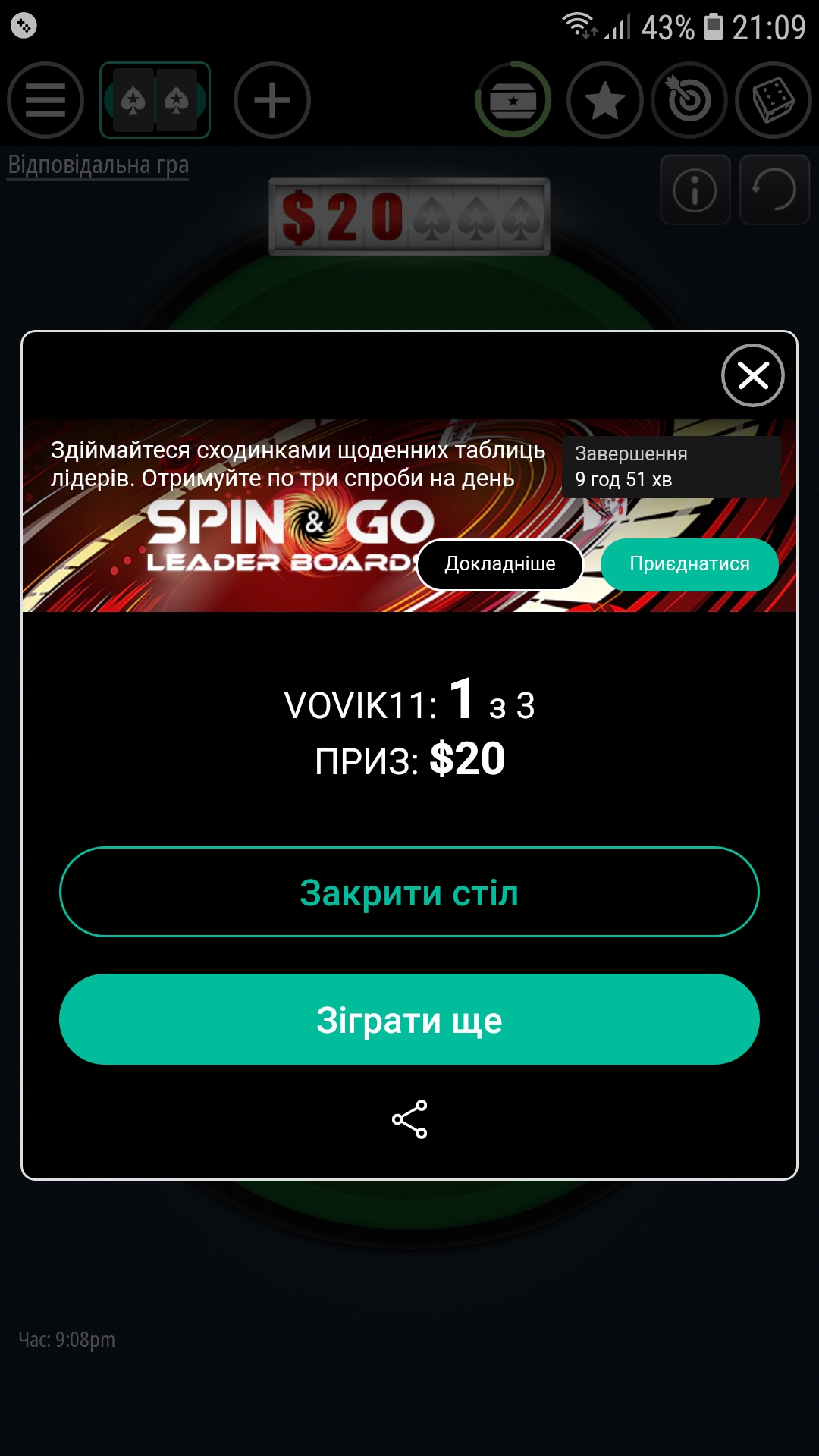
Task: Open the hamburger menu
Action: pos(45,100)
